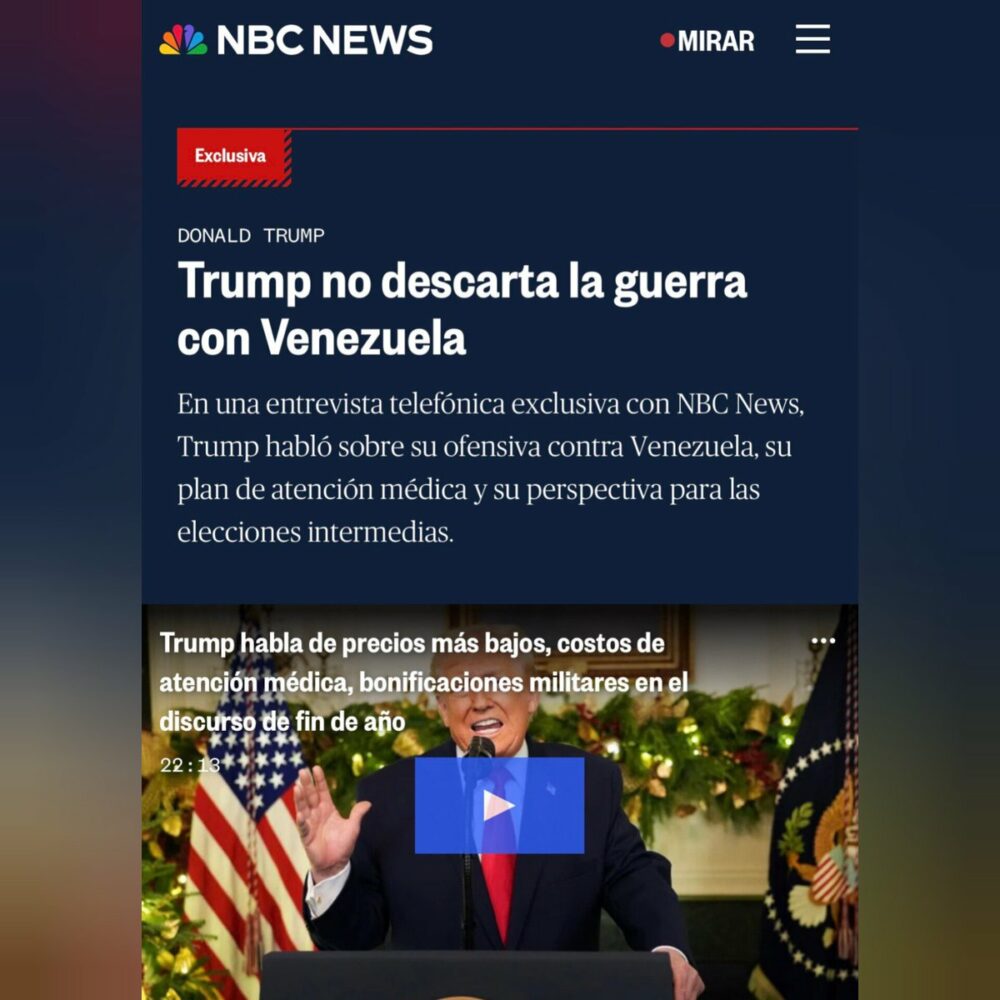Play the year-end speech video
1000x1000 pixels.
(x=499, y=805)
